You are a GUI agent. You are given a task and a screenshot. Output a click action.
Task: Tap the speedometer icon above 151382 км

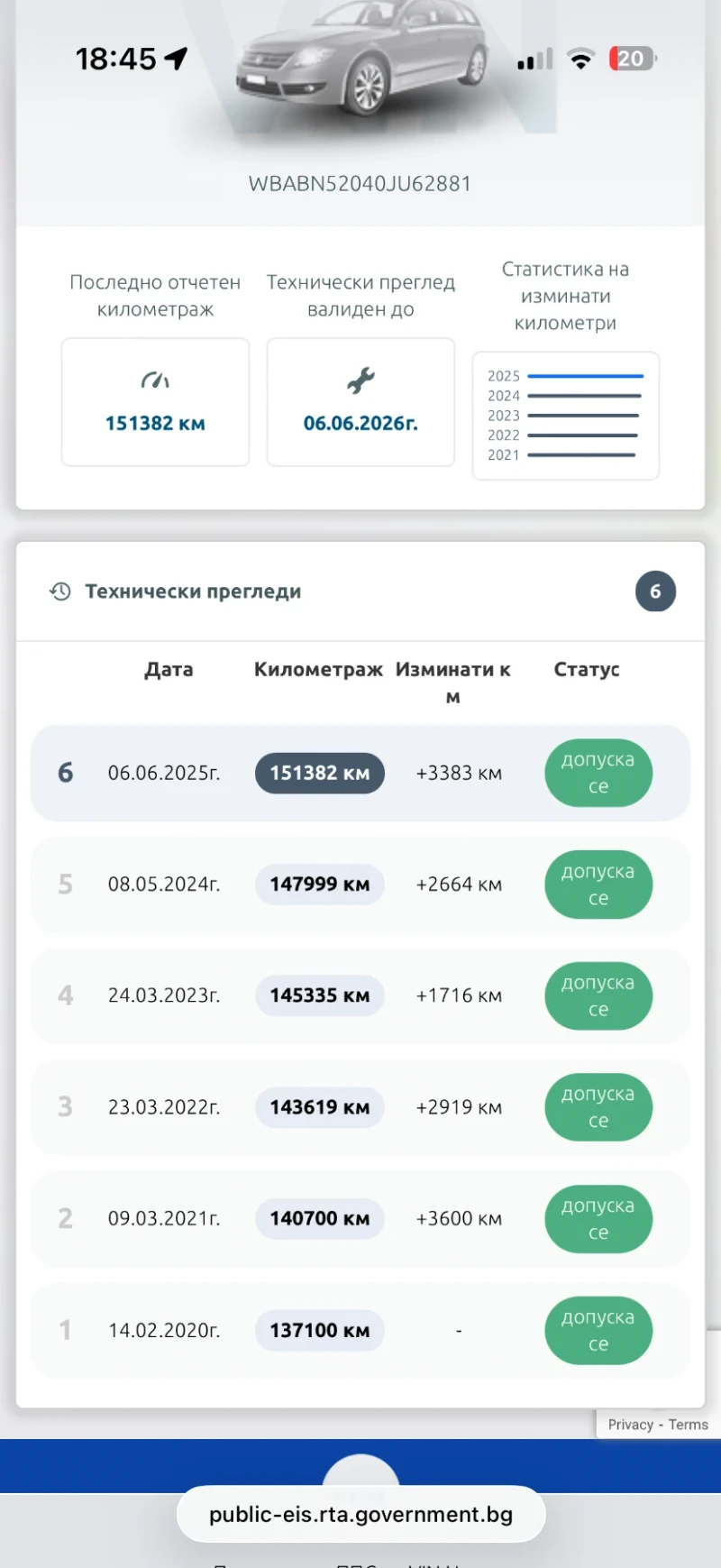pyautogui.click(x=154, y=381)
